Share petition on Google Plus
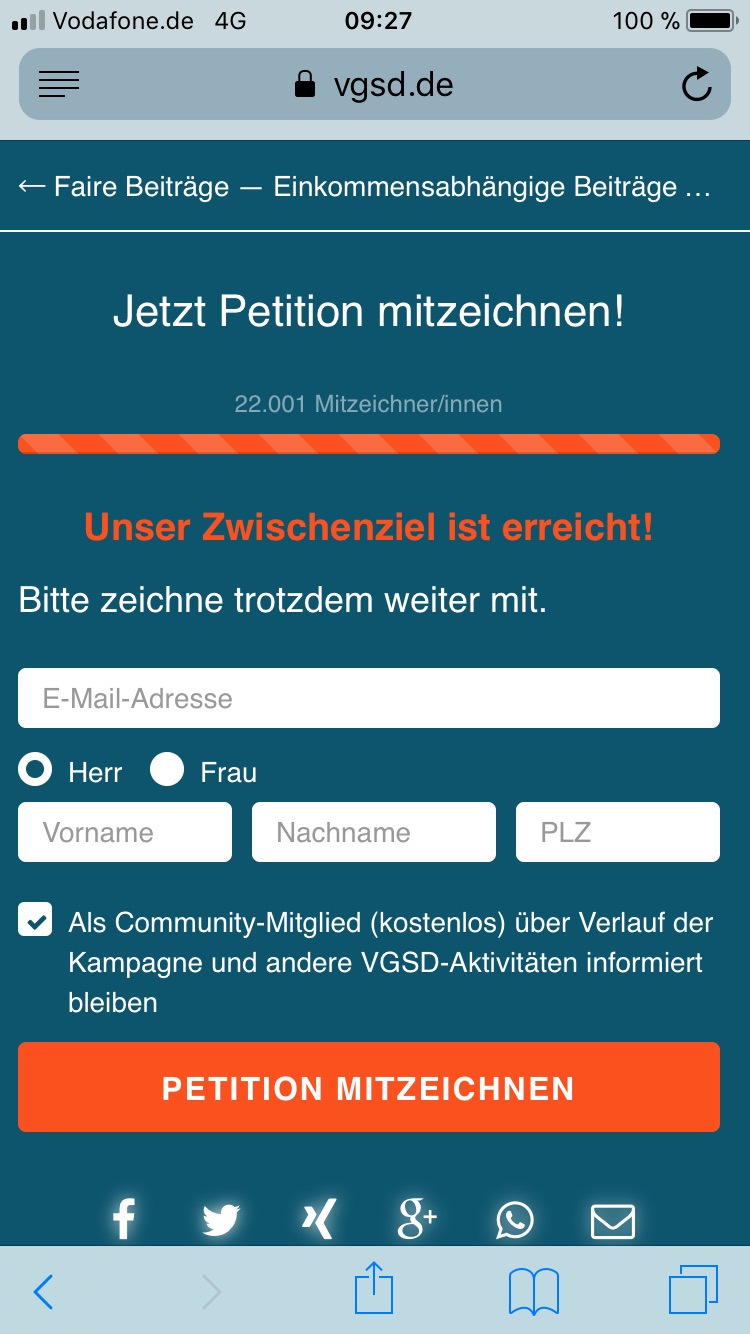750x1334 pixels. [417, 1220]
